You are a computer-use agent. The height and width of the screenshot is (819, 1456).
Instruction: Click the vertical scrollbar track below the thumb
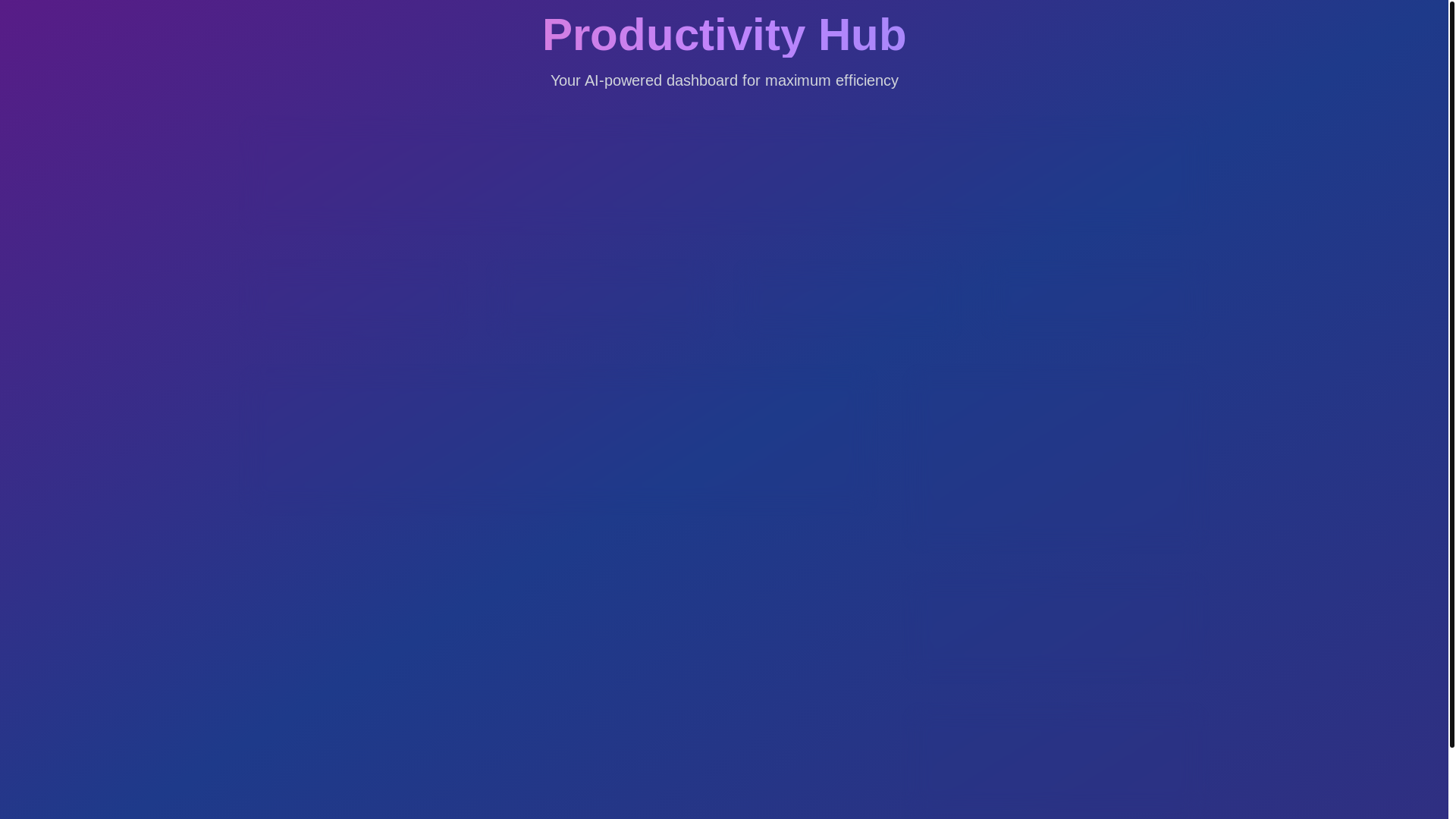1451,783
